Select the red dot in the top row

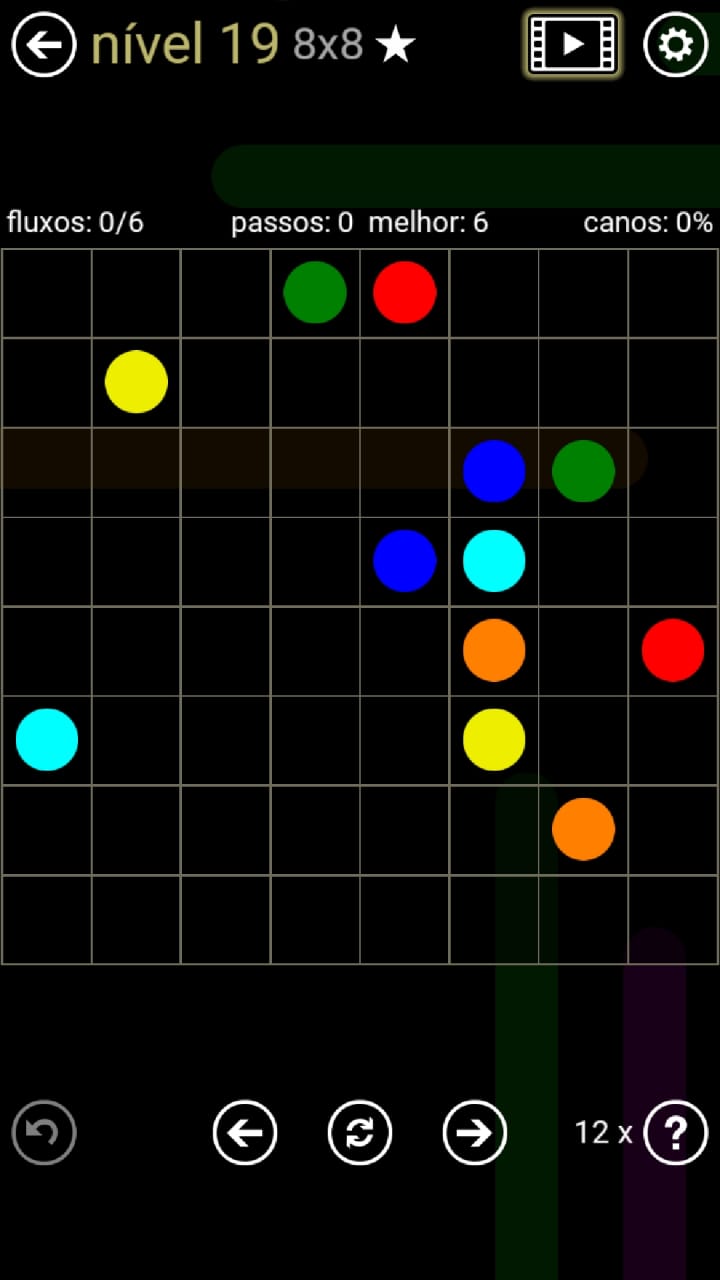click(x=405, y=293)
